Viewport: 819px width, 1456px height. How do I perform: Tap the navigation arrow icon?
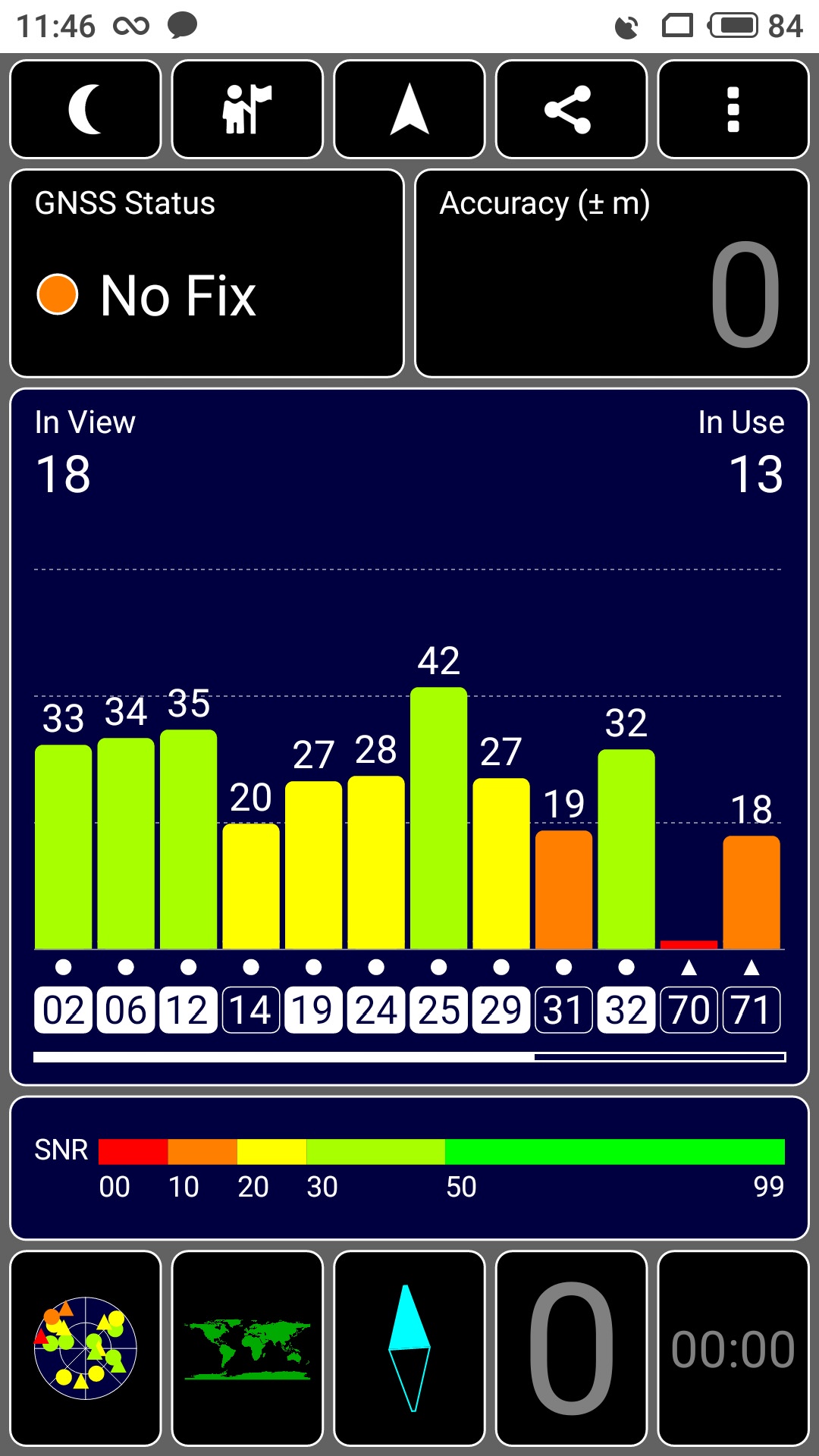pyautogui.click(x=409, y=109)
